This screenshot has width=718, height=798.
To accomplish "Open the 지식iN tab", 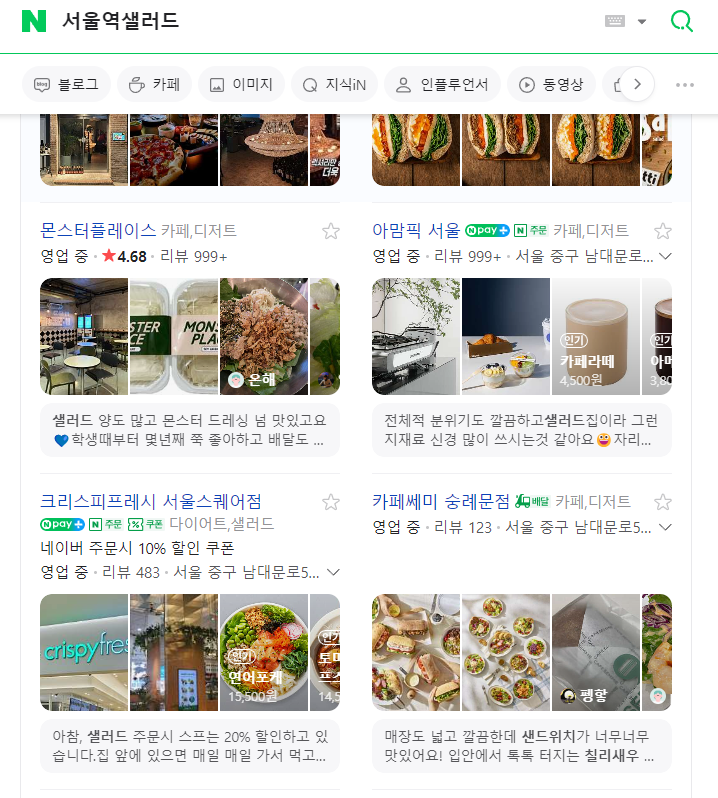I will click(x=334, y=85).
